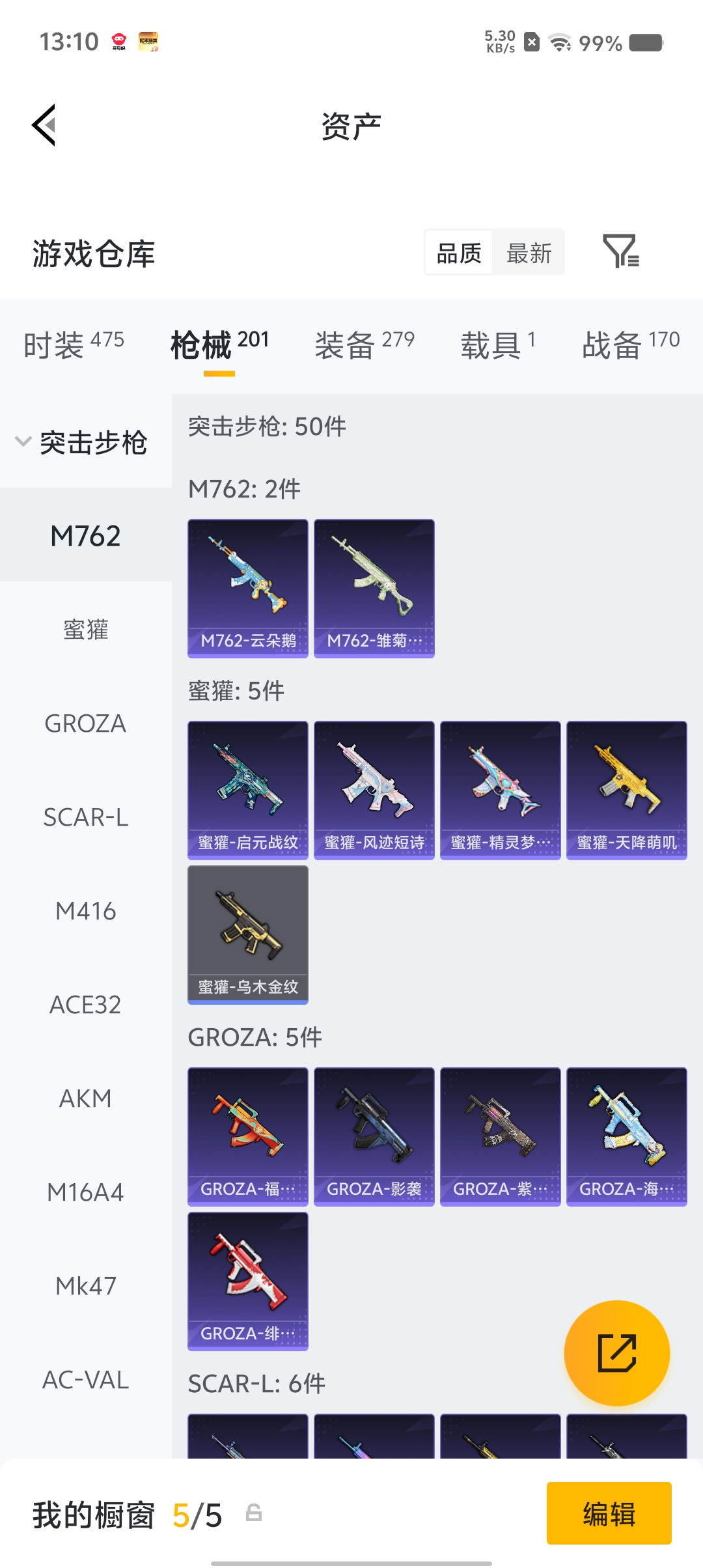Image resolution: width=703 pixels, height=1568 pixels.
Task: Select the M762-云朵鹅 weapon icon
Action: pyautogui.click(x=247, y=586)
